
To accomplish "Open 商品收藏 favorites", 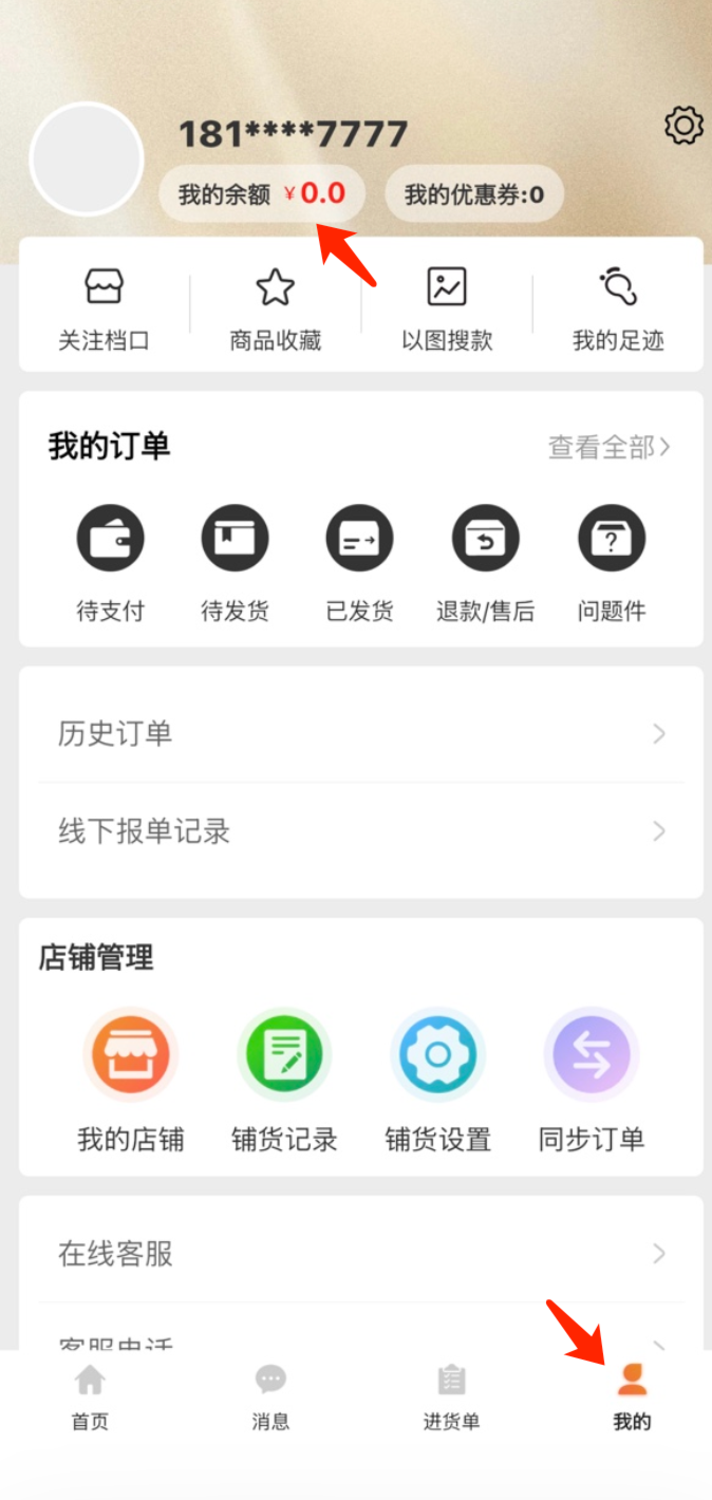I will click(275, 309).
